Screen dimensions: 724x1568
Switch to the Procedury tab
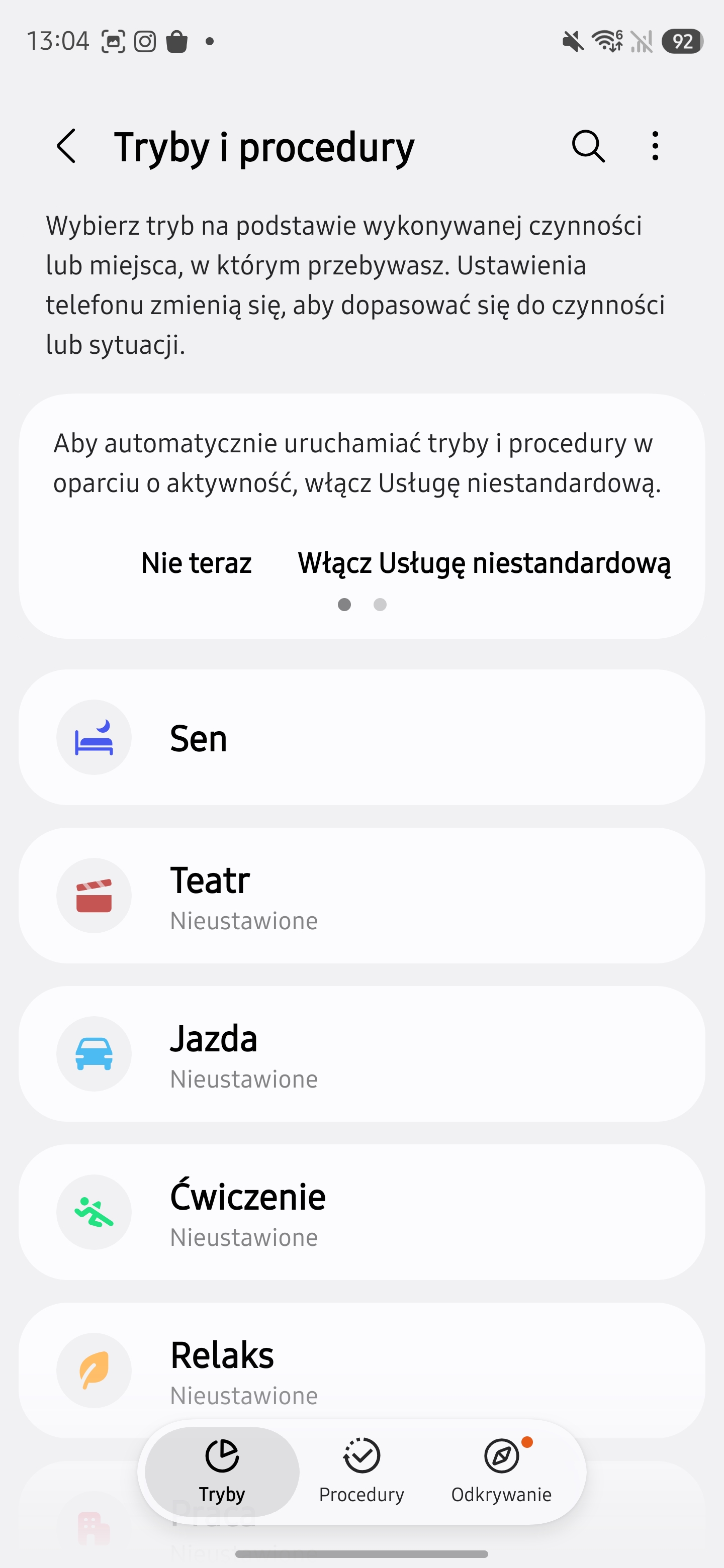click(x=361, y=1471)
